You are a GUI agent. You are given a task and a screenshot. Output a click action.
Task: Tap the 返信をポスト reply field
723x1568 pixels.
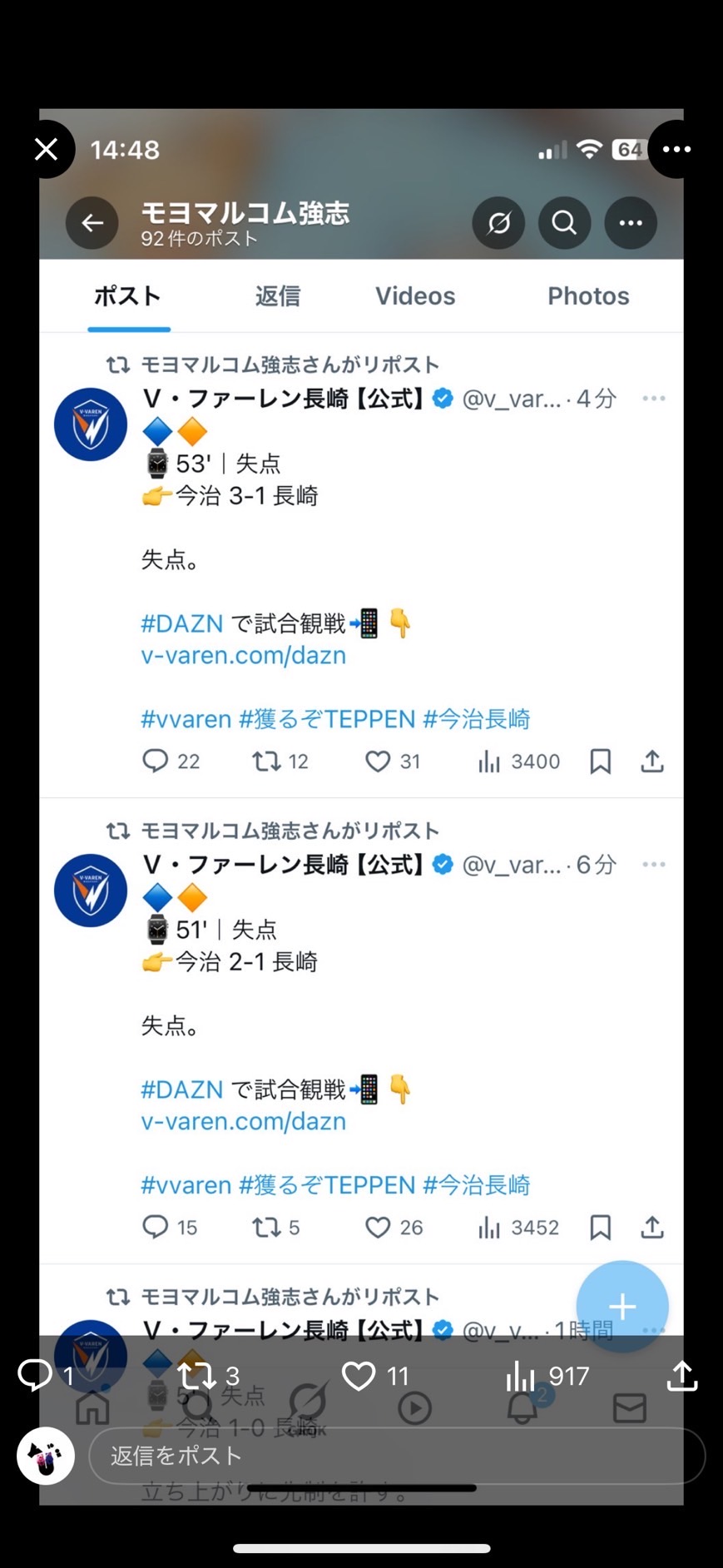pos(397,1456)
